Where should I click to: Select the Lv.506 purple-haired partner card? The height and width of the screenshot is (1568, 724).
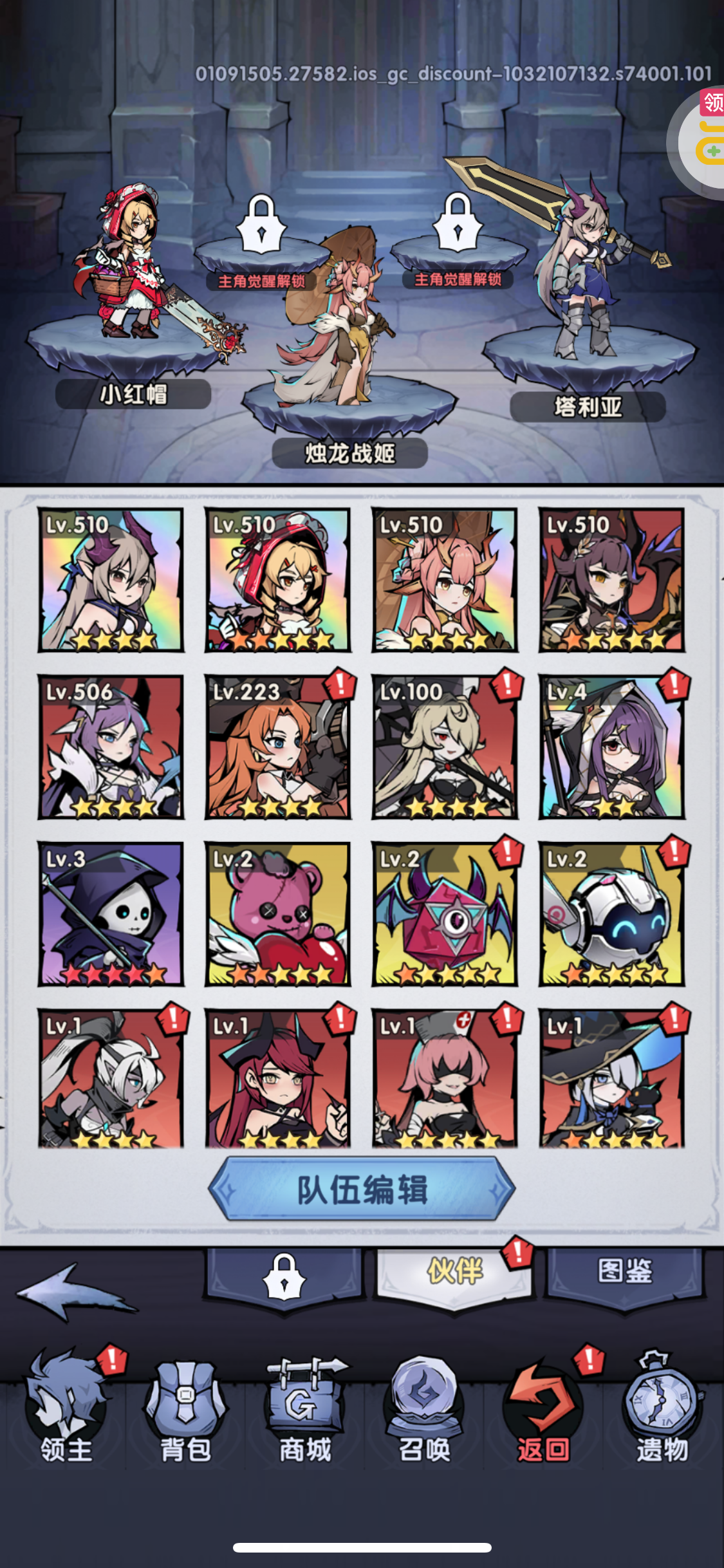point(111,747)
